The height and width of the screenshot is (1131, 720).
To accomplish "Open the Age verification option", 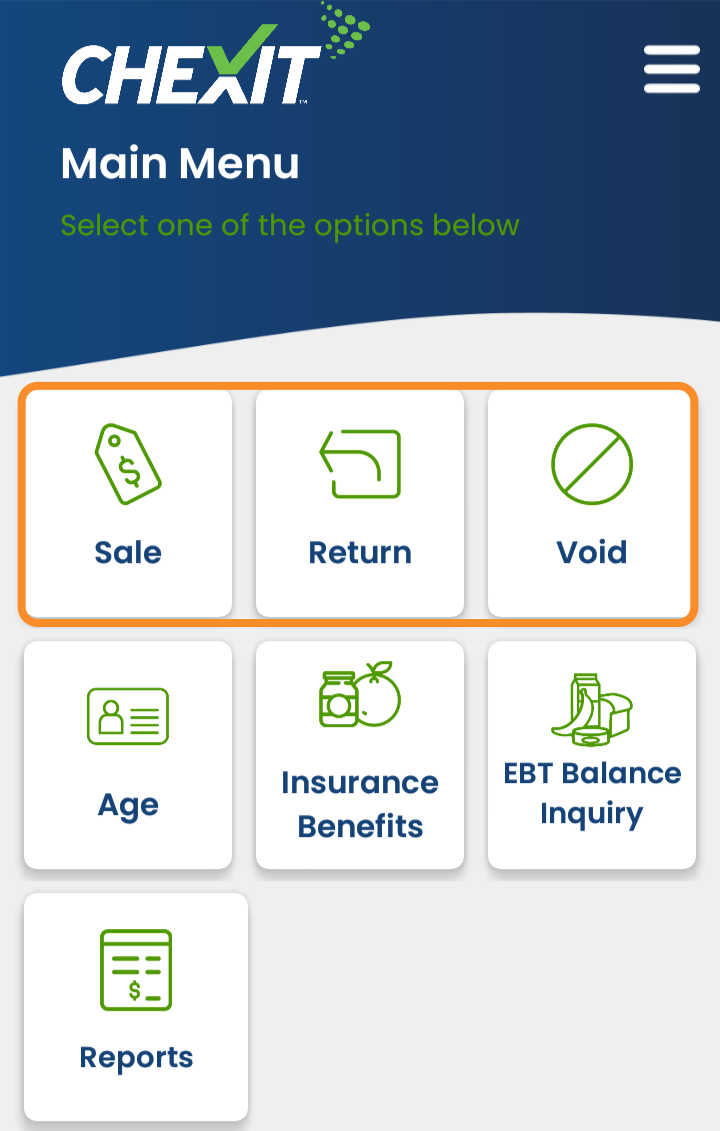I will tap(128, 755).
